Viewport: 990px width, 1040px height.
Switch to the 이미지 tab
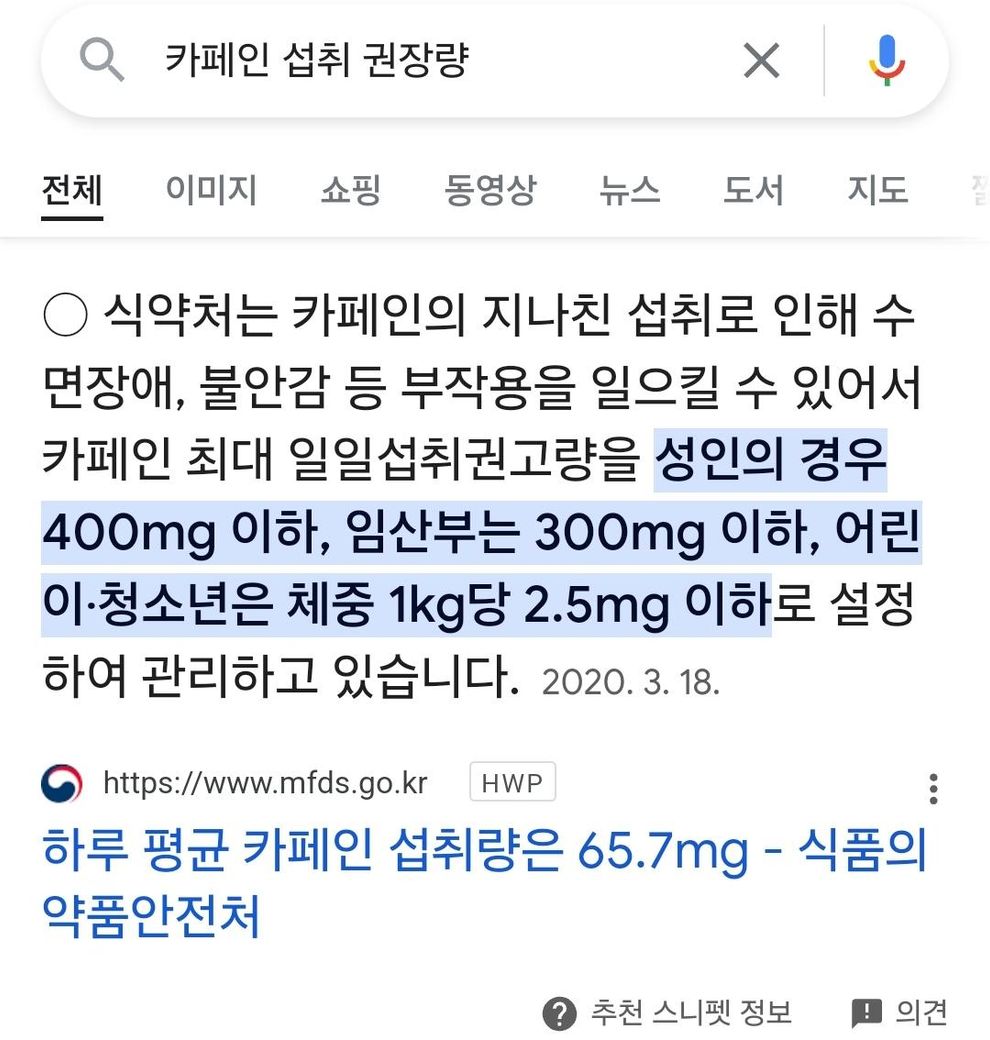coord(211,190)
